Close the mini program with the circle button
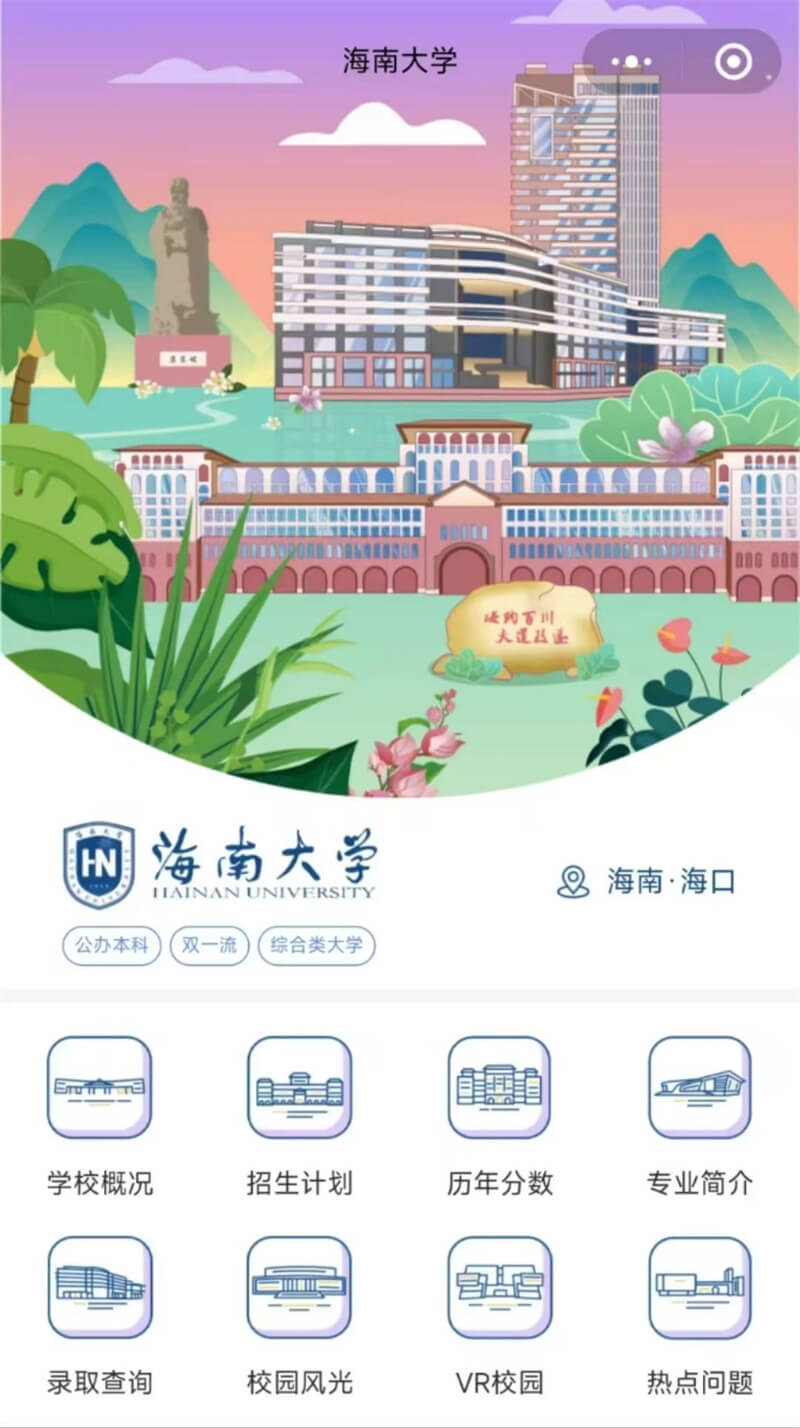 (x=733, y=62)
